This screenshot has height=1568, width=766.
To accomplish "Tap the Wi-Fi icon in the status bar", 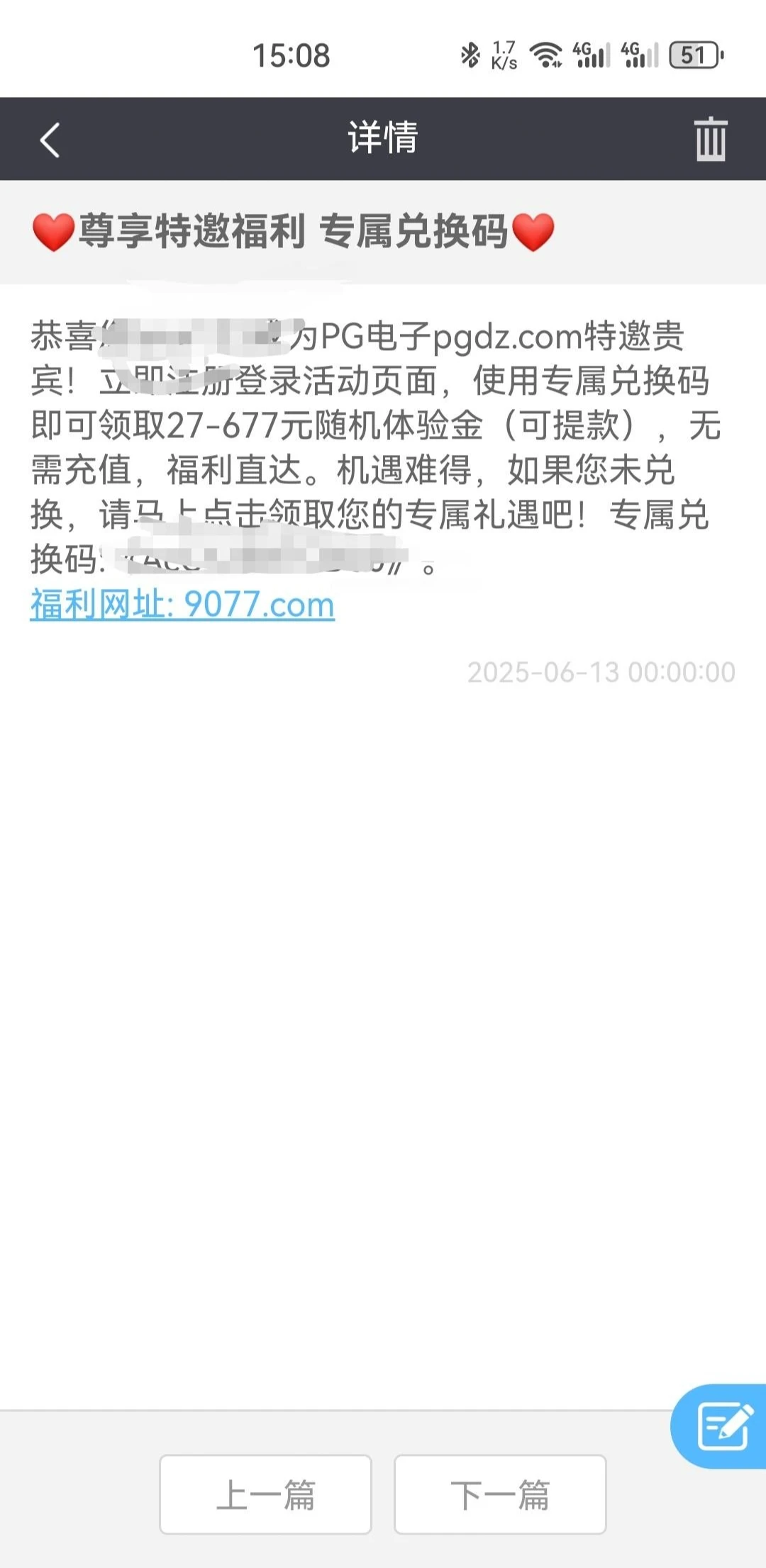I will pos(545,55).
